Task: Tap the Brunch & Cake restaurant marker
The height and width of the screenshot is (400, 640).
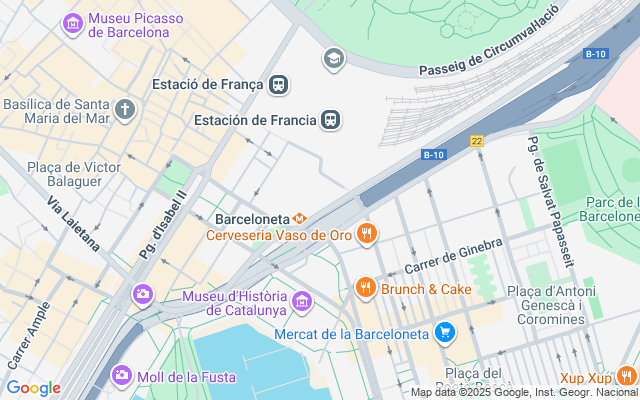Action: (x=365, y=288)
